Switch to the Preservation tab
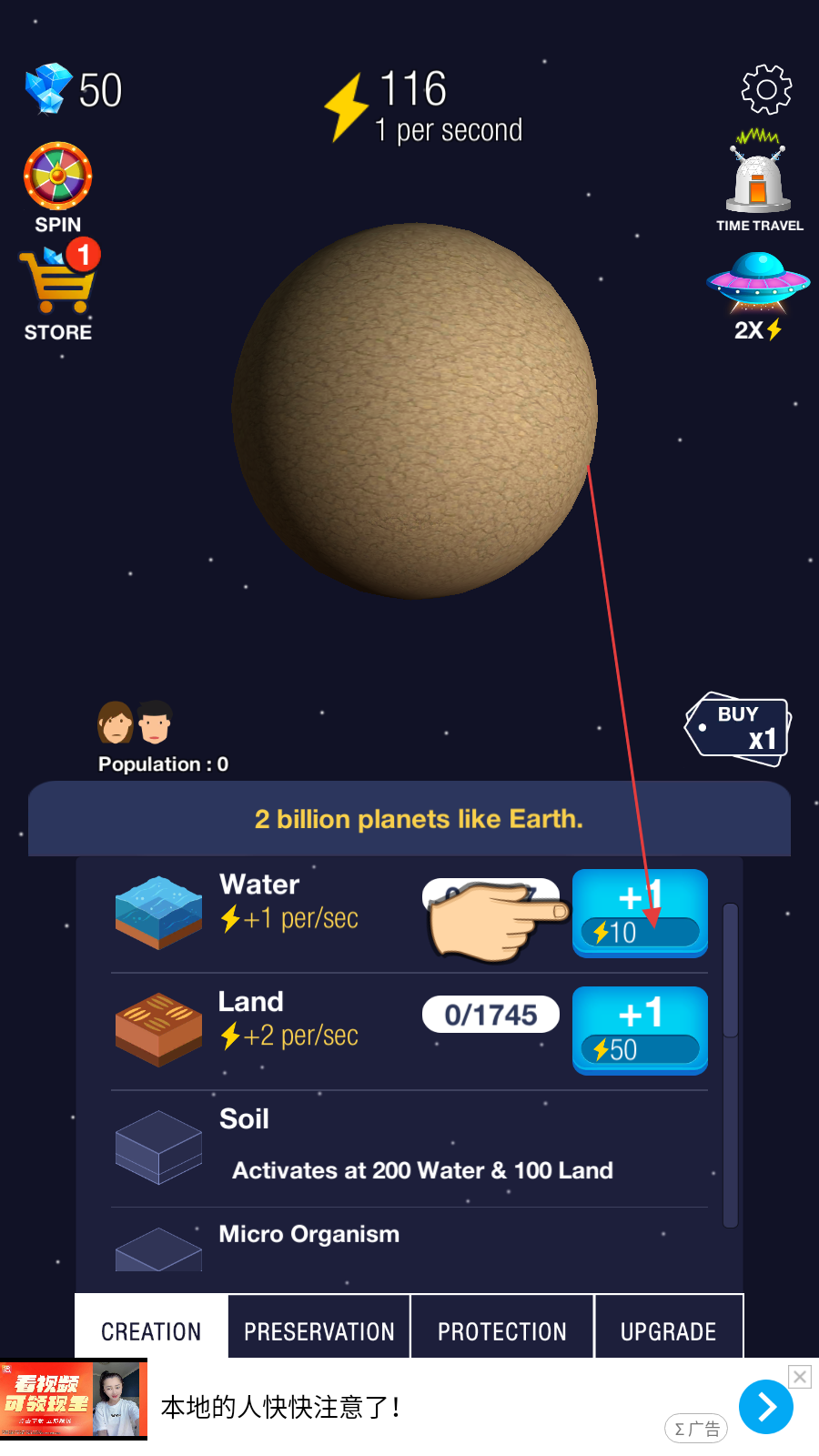Image resolution: width=819 pixels, height=1456 pixels. (319, 1330)
